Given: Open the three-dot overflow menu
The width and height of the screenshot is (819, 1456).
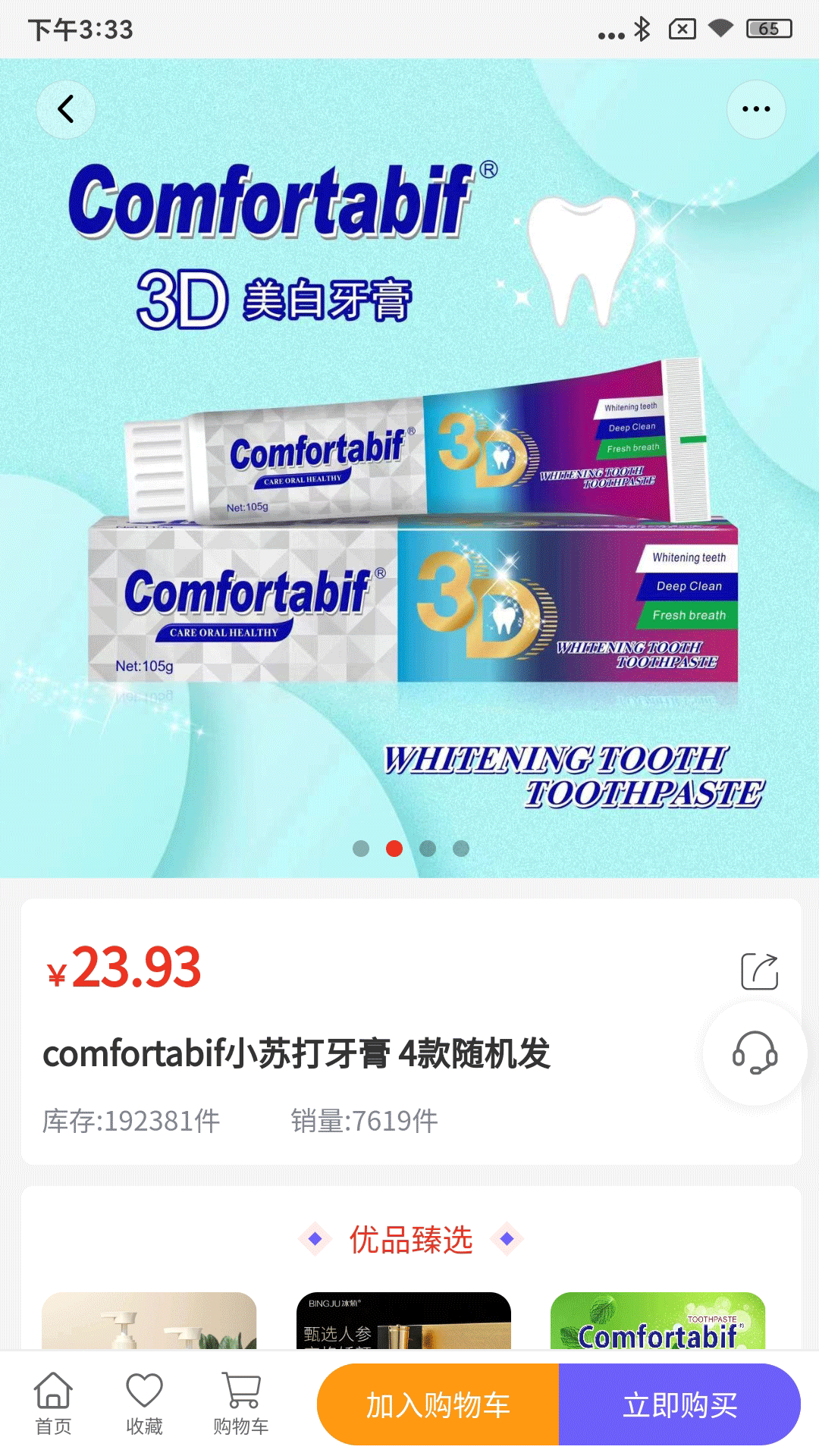Looking at the screenshot, I should 756,109.
